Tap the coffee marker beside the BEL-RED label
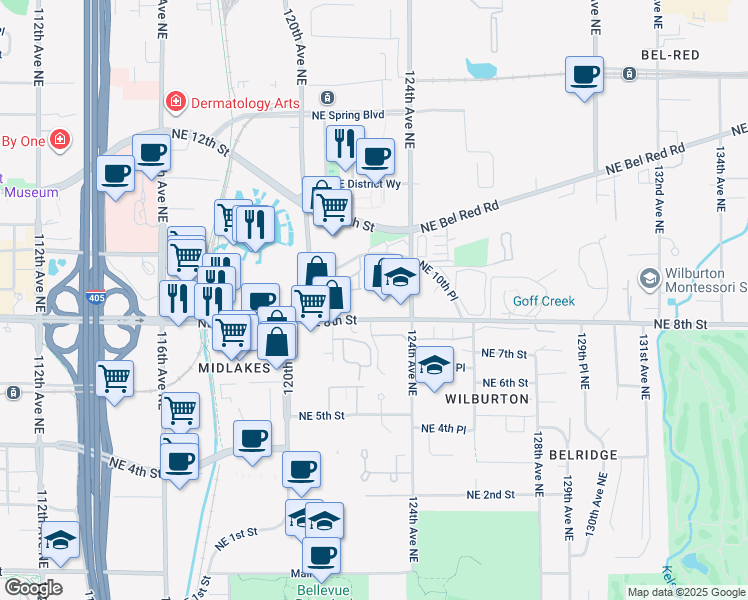The image size is (748, 600). (x=585, y=74)
